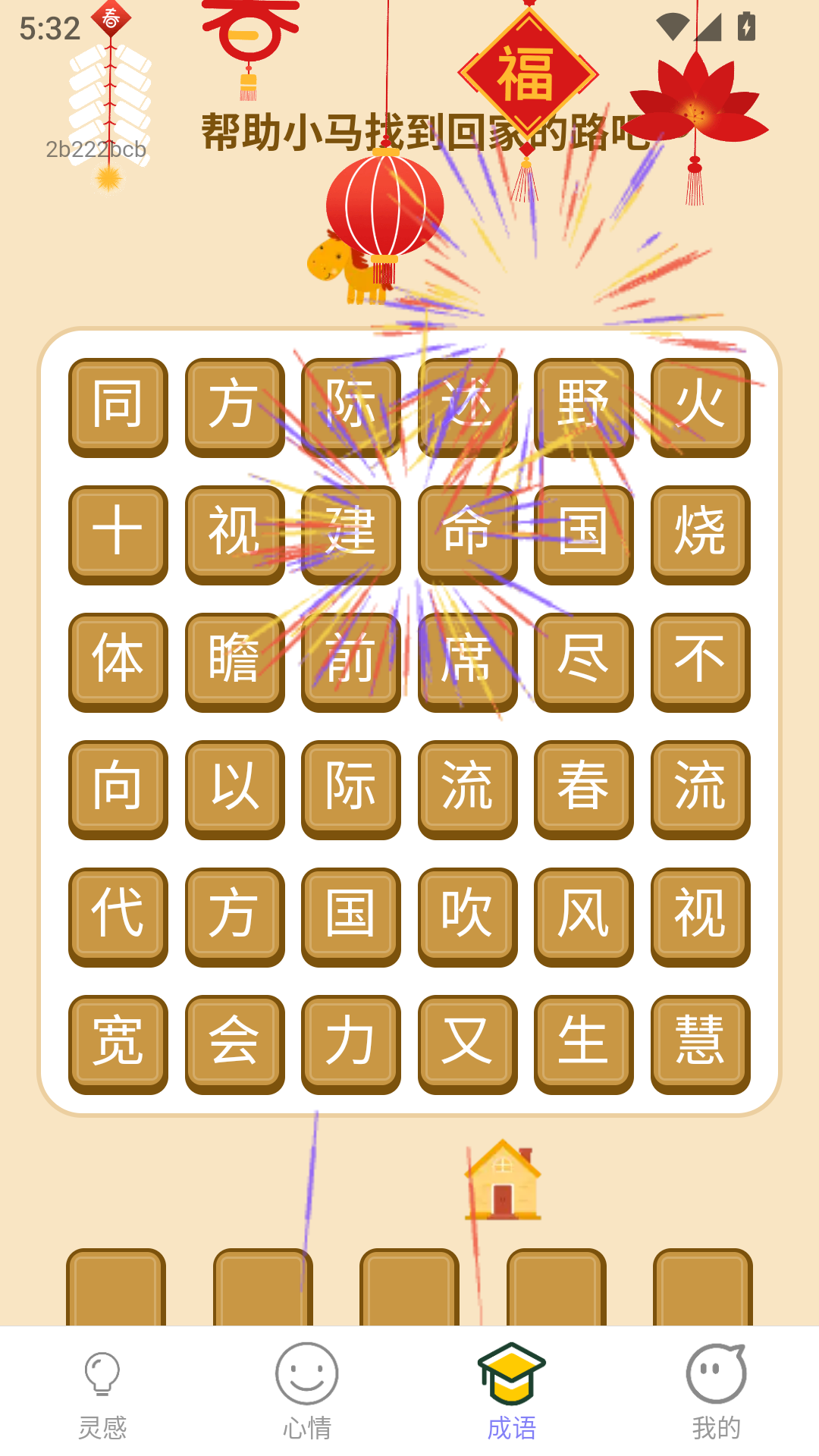The width and height of the screenshot is (819, 1456).
Task: Pick the 生 character tile
Action: 583,1043
